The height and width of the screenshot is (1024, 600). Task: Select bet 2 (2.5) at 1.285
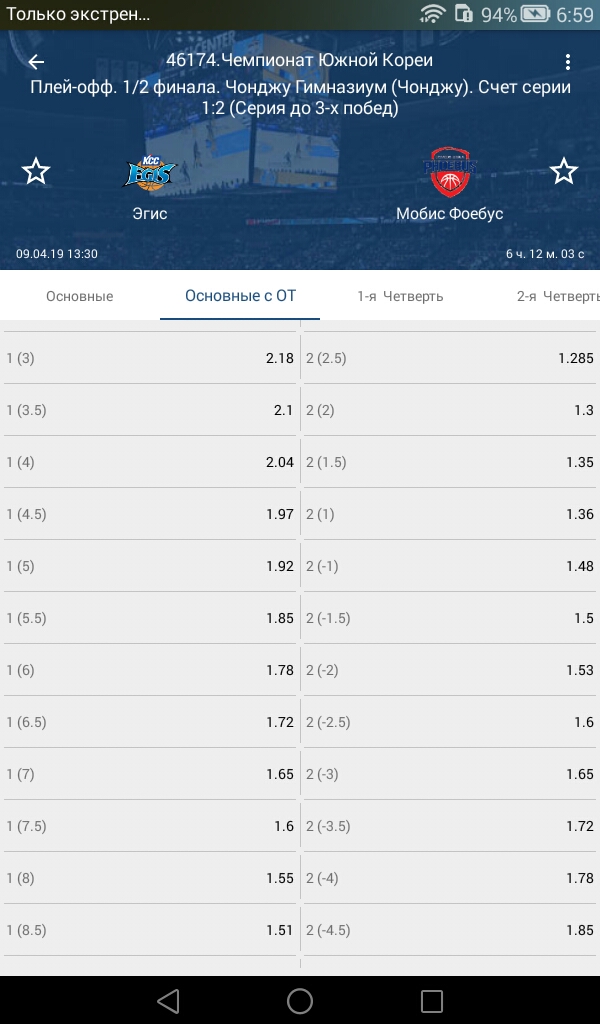pos(450,358)
